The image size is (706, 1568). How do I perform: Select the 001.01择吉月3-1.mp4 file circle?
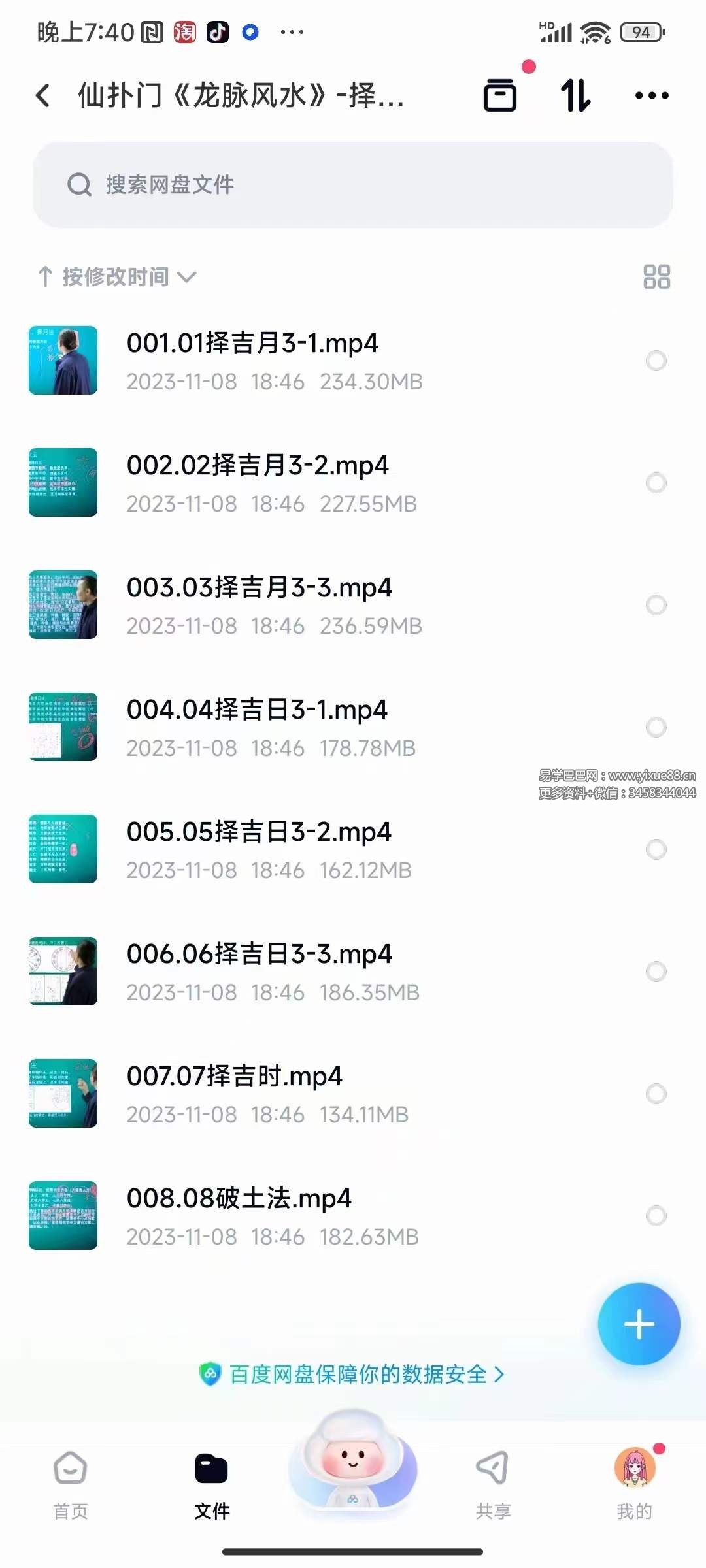point(656,361)
